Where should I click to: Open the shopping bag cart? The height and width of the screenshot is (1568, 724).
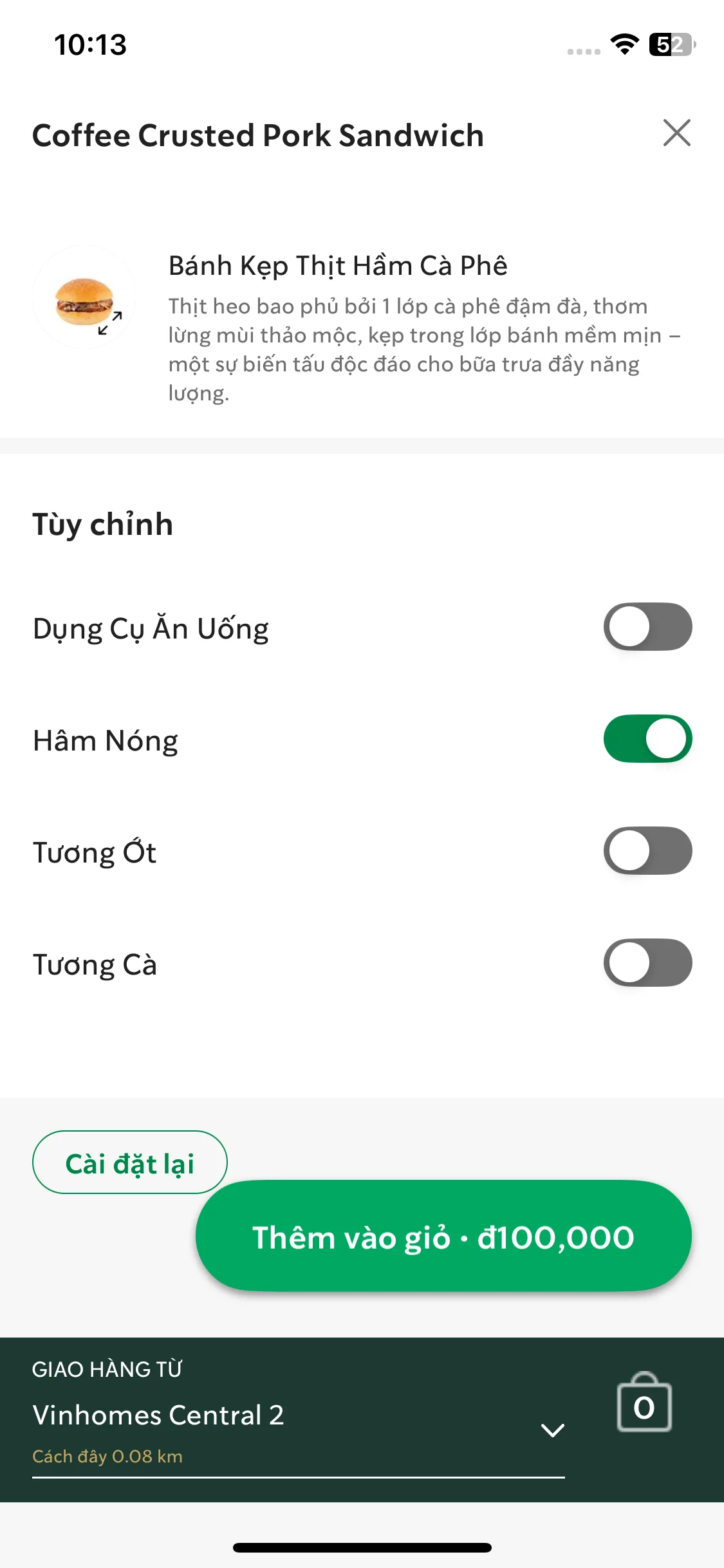click(644, 1403)
